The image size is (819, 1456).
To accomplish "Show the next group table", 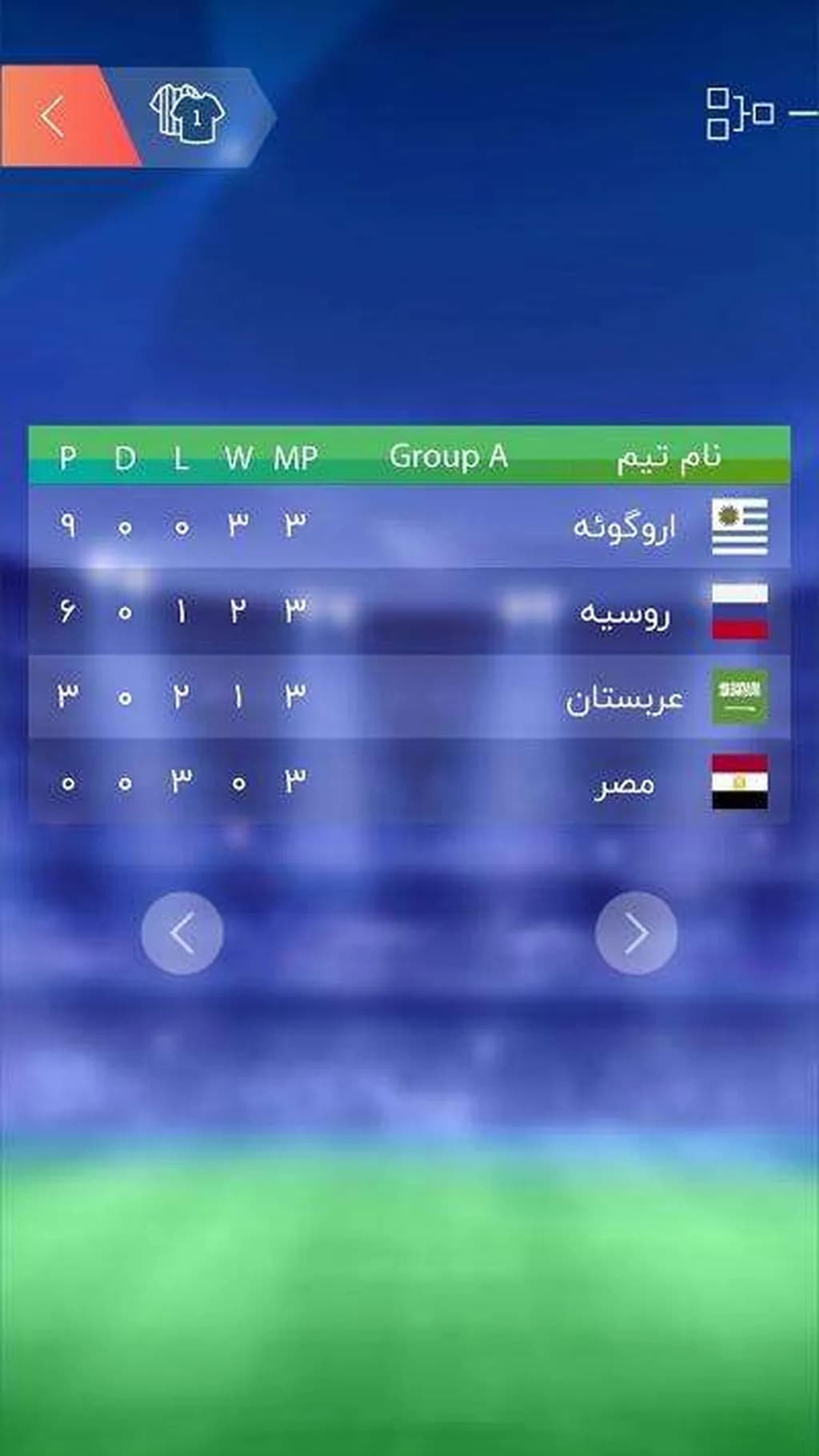I will coord(636,933).
